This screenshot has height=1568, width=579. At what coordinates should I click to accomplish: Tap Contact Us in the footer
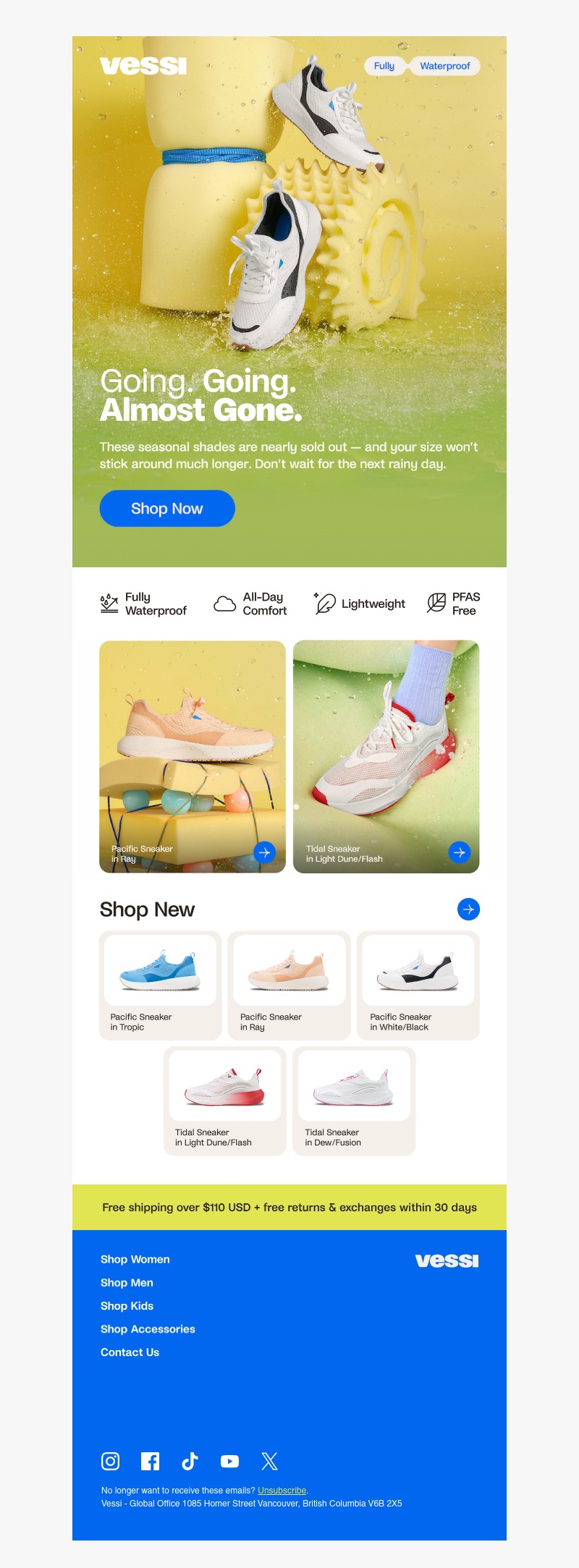[130, 1352]
